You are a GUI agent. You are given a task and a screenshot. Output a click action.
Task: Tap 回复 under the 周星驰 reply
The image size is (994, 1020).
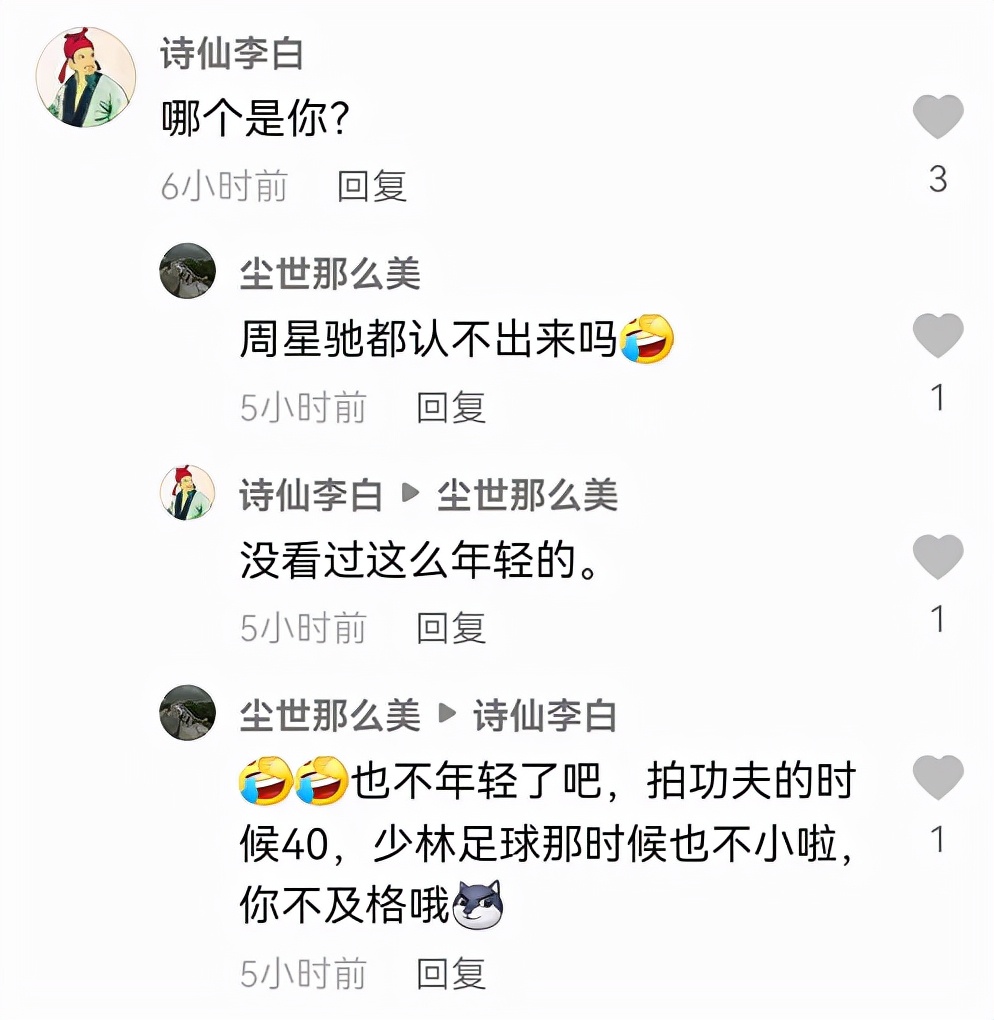[452, 407]
